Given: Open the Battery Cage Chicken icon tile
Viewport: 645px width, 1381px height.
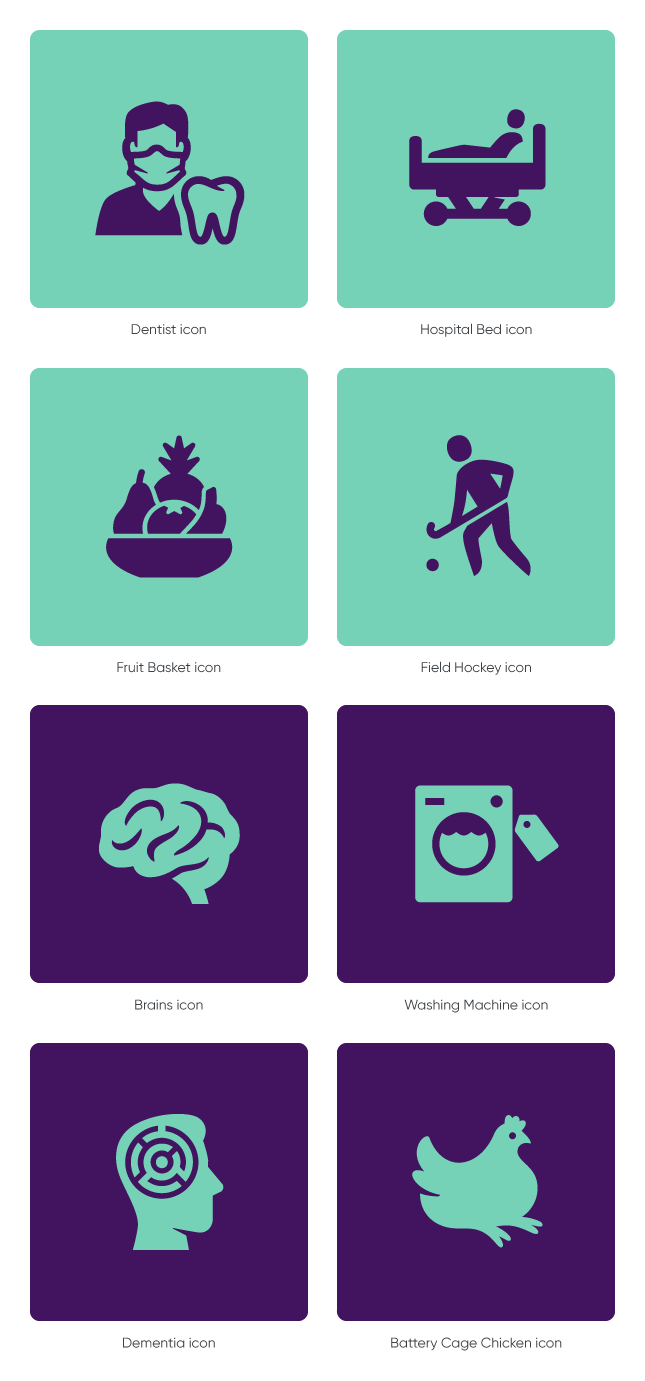Looking at the screenshot, I should point(476,1182).
